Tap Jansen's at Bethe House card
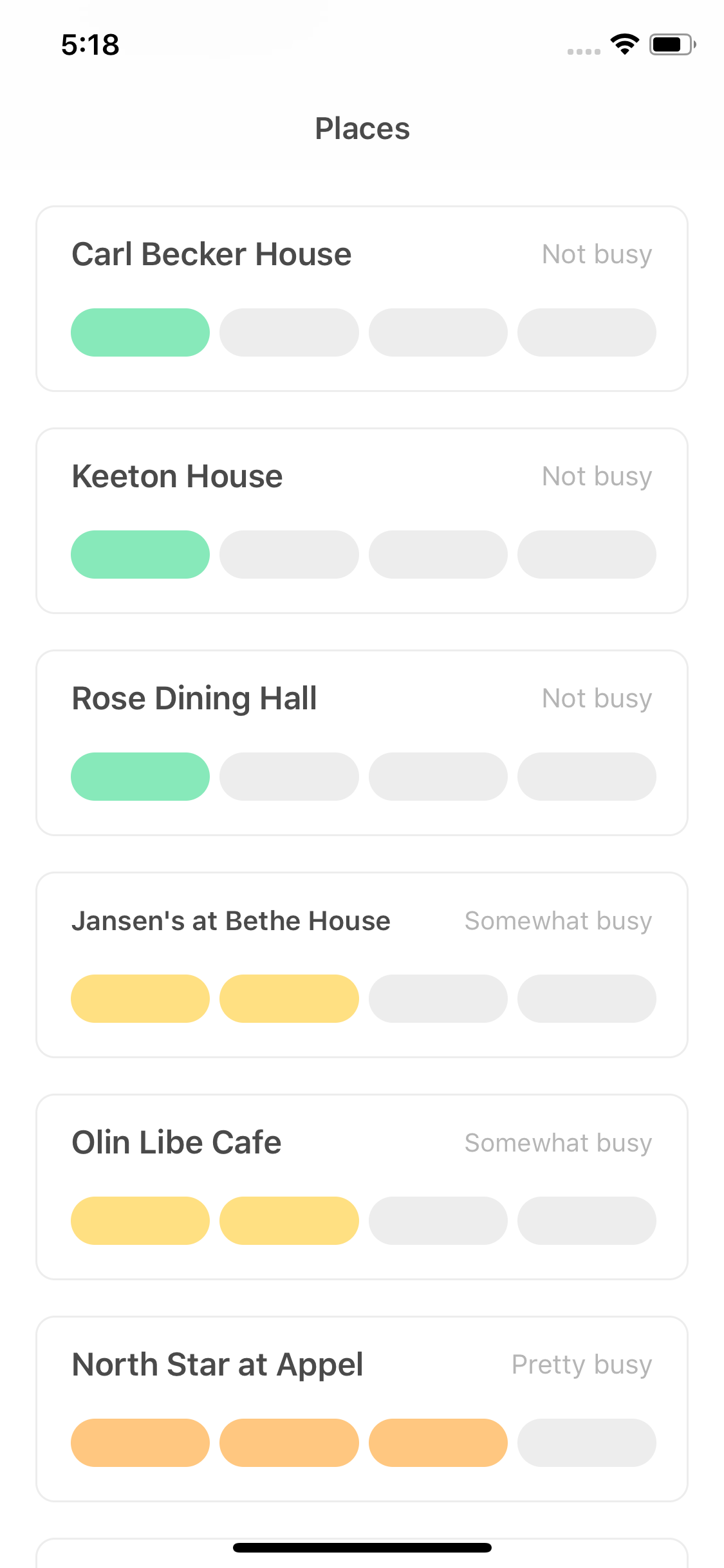 [362, 965]
